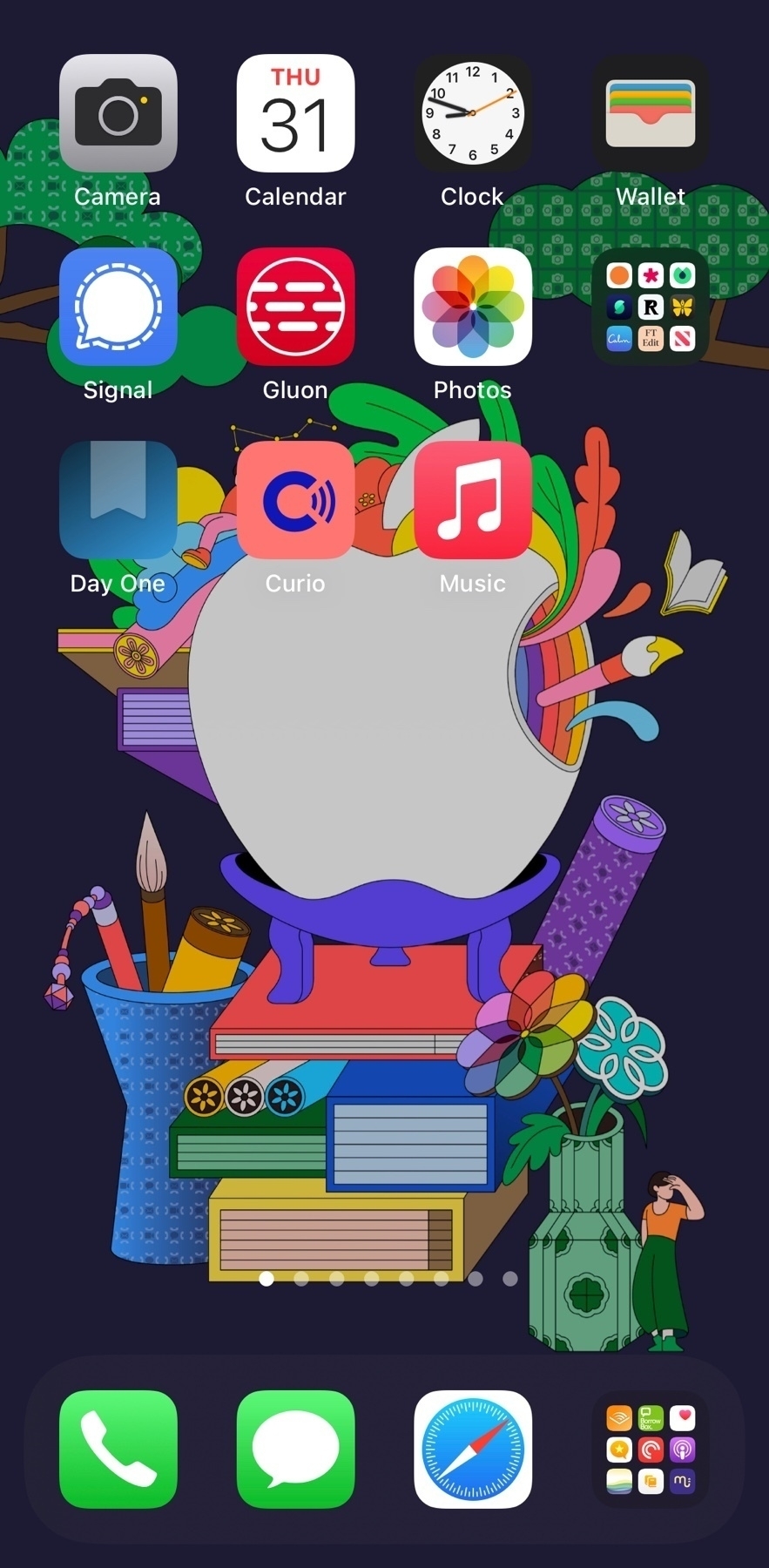769x1568 pixels.
Task: Launch Safari from the dock
Action: [x=472, y=1449]
